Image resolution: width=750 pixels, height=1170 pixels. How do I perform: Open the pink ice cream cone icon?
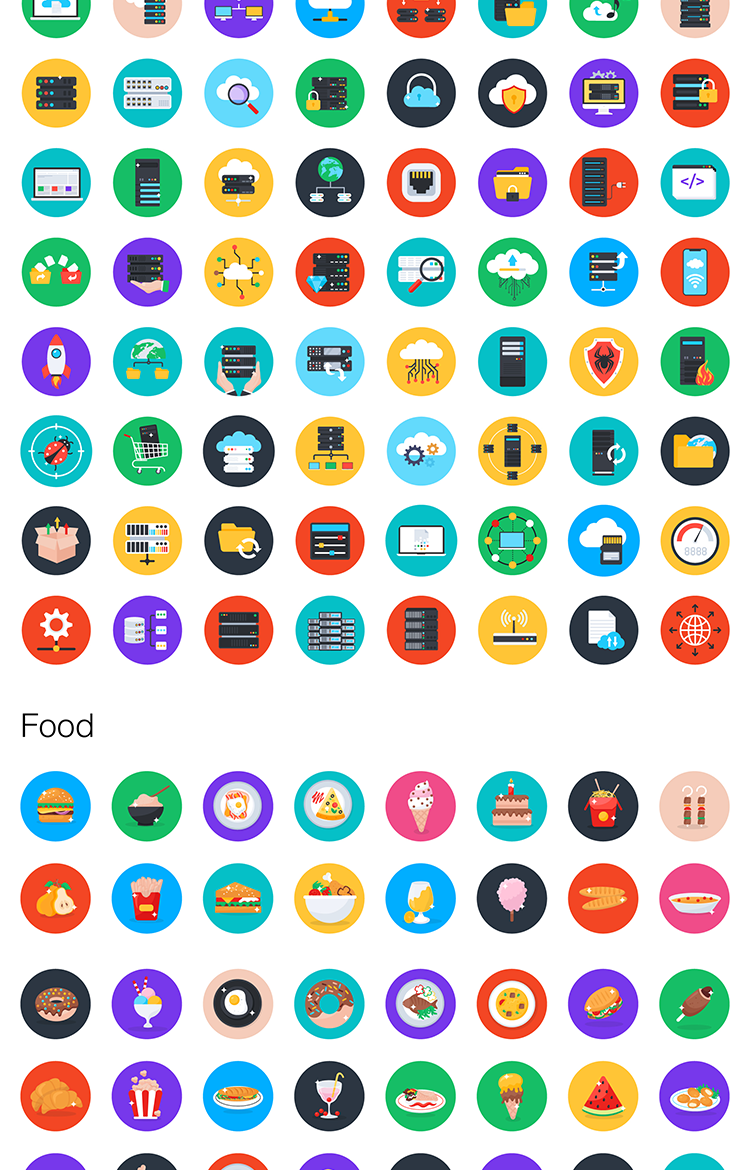coord(421,806)
